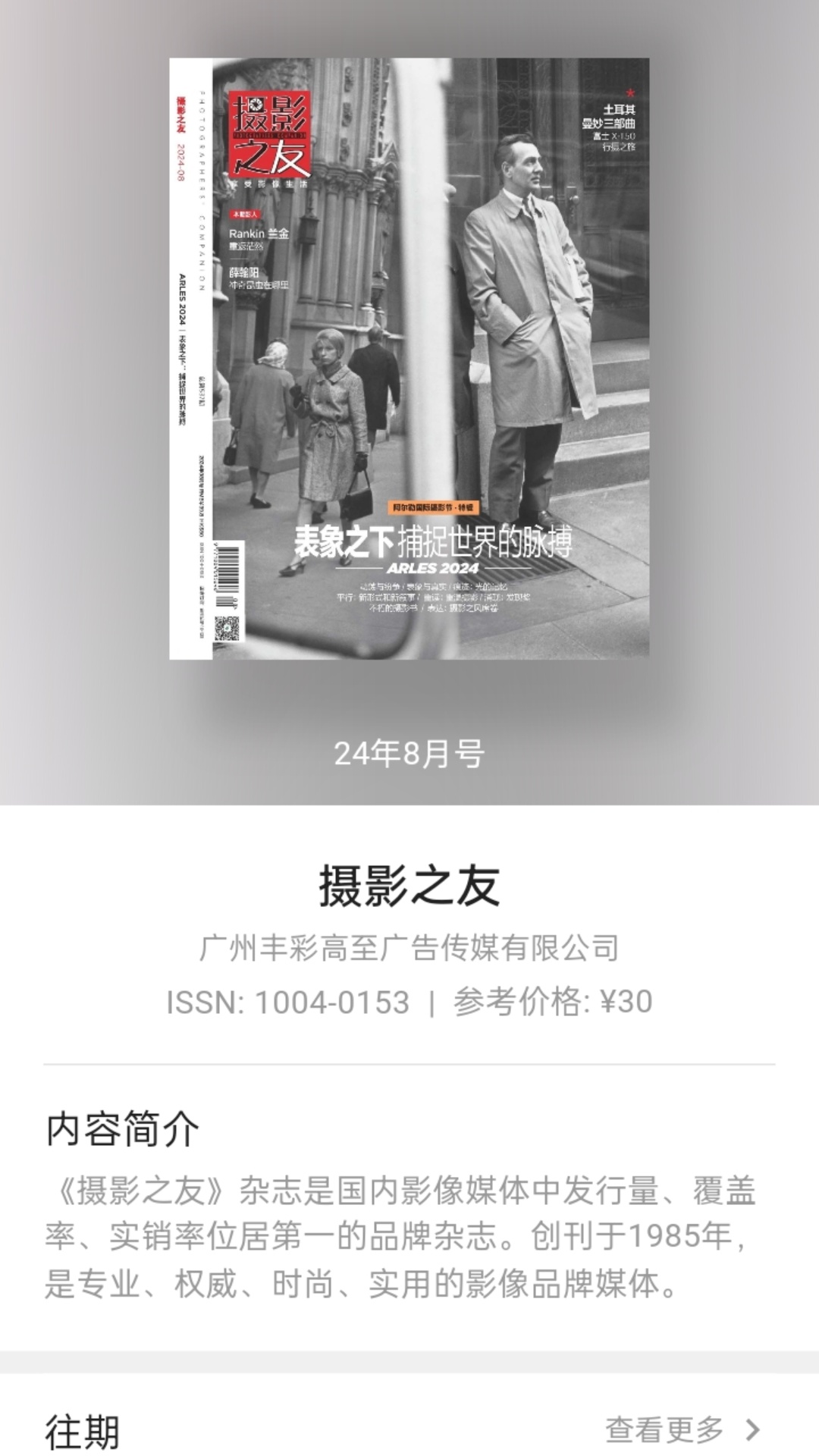
Task: Open the 24年8月号 magazine cover
Action: 409,358
